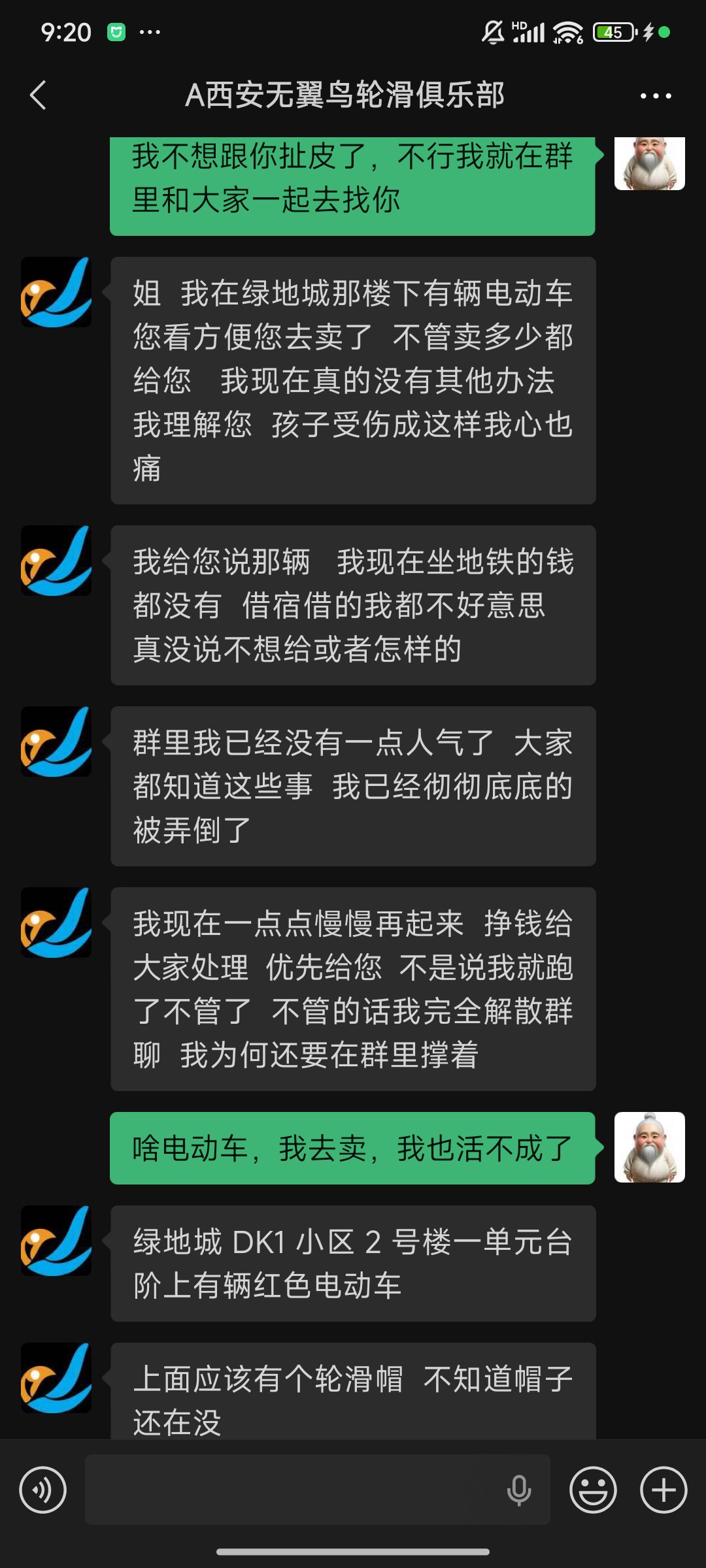Open the plus attachments menu
The height and width of the screenshot is (1568, 706).
click(x=664, y=1490)
